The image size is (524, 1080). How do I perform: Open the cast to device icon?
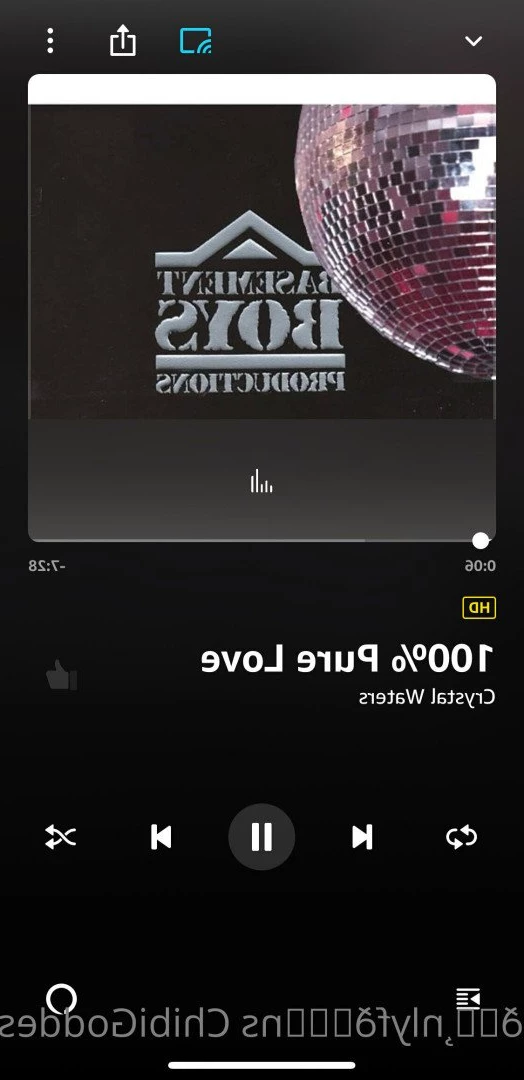[x=196, y=41]
